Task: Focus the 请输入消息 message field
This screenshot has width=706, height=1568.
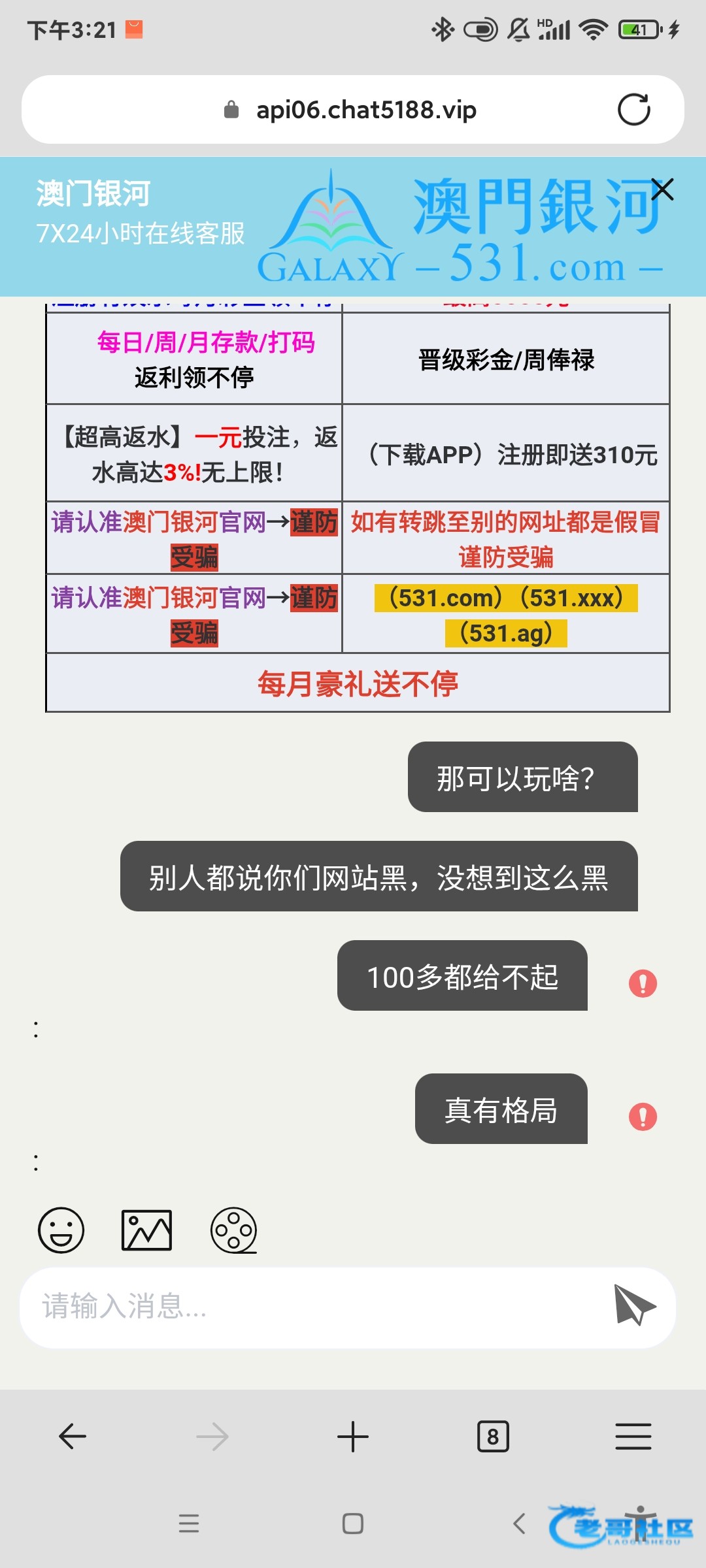Action: point(314,1307)
